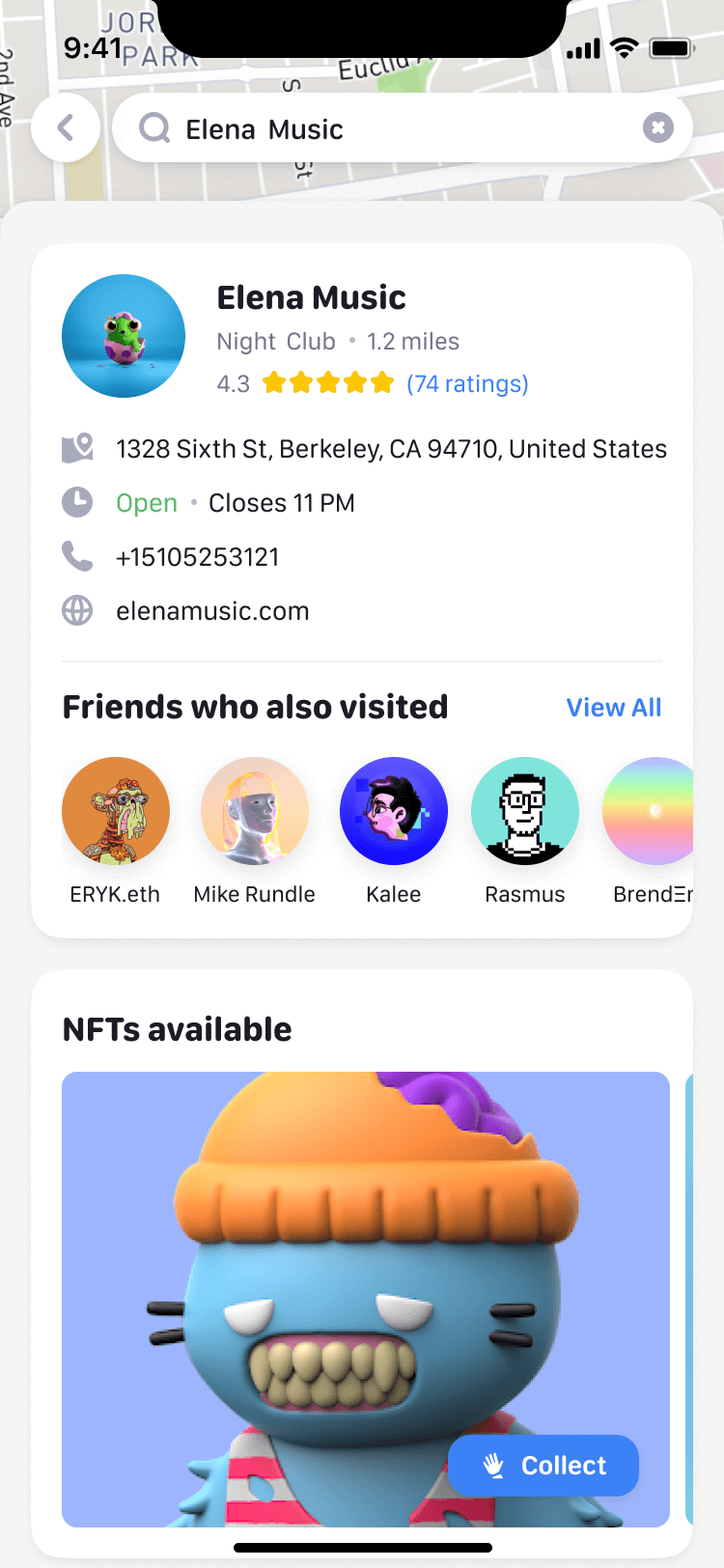Screen dimensions: 724x1568
Task: Tap the Elena Music search field
Action: pos(386,128)
